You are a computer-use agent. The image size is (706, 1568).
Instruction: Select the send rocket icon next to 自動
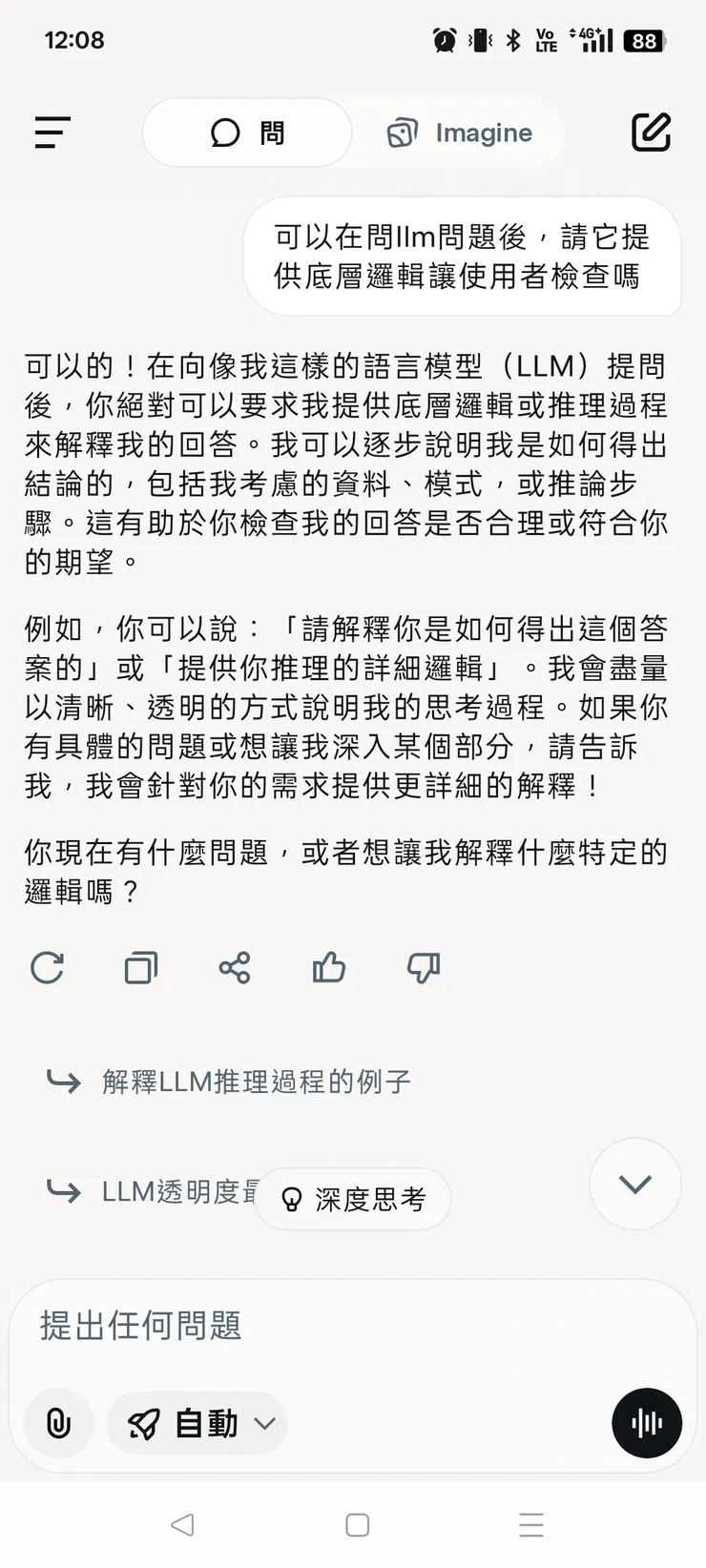(145, 1422)
